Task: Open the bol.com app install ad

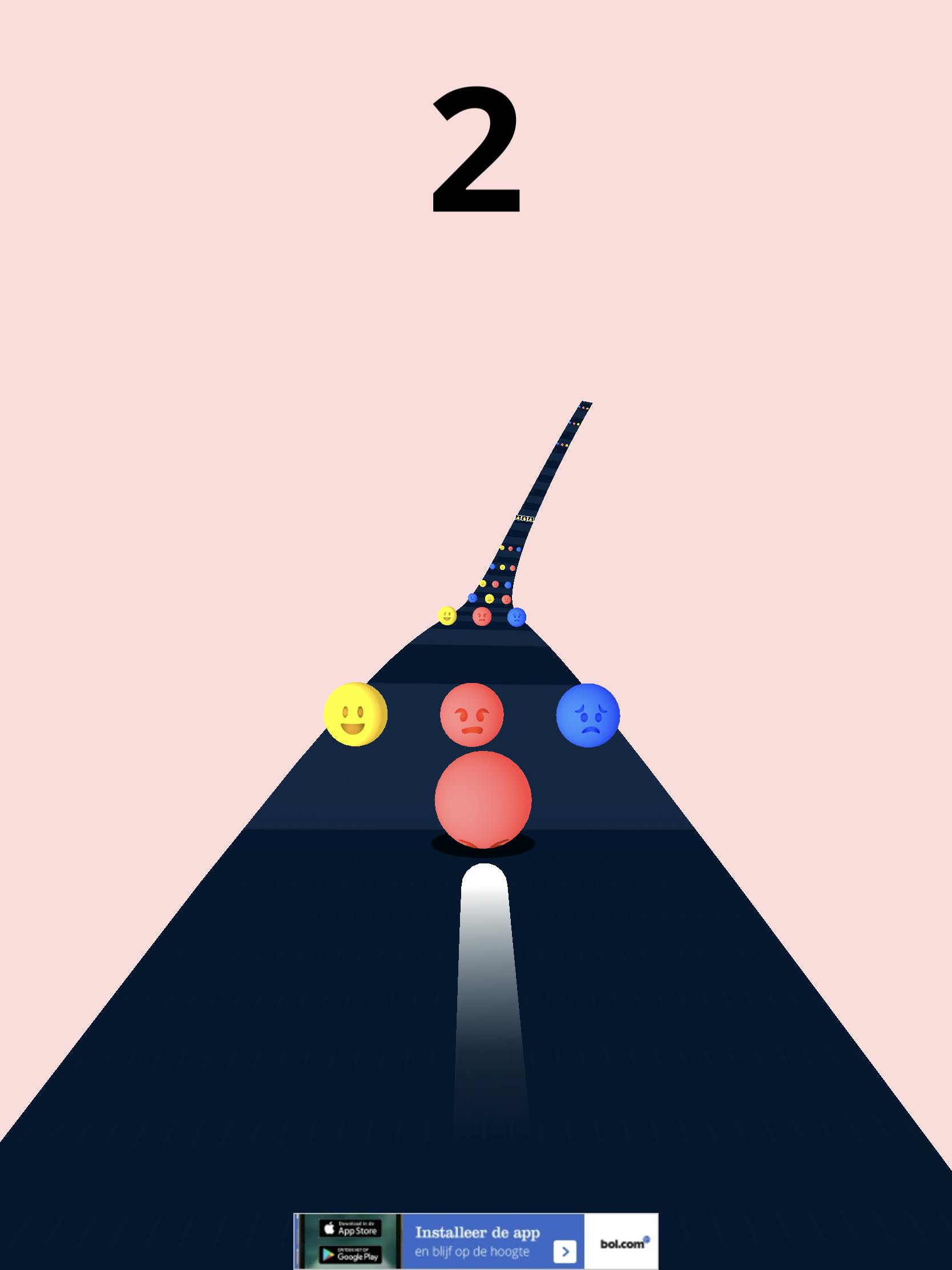Action: click(x=477, y=1240)
